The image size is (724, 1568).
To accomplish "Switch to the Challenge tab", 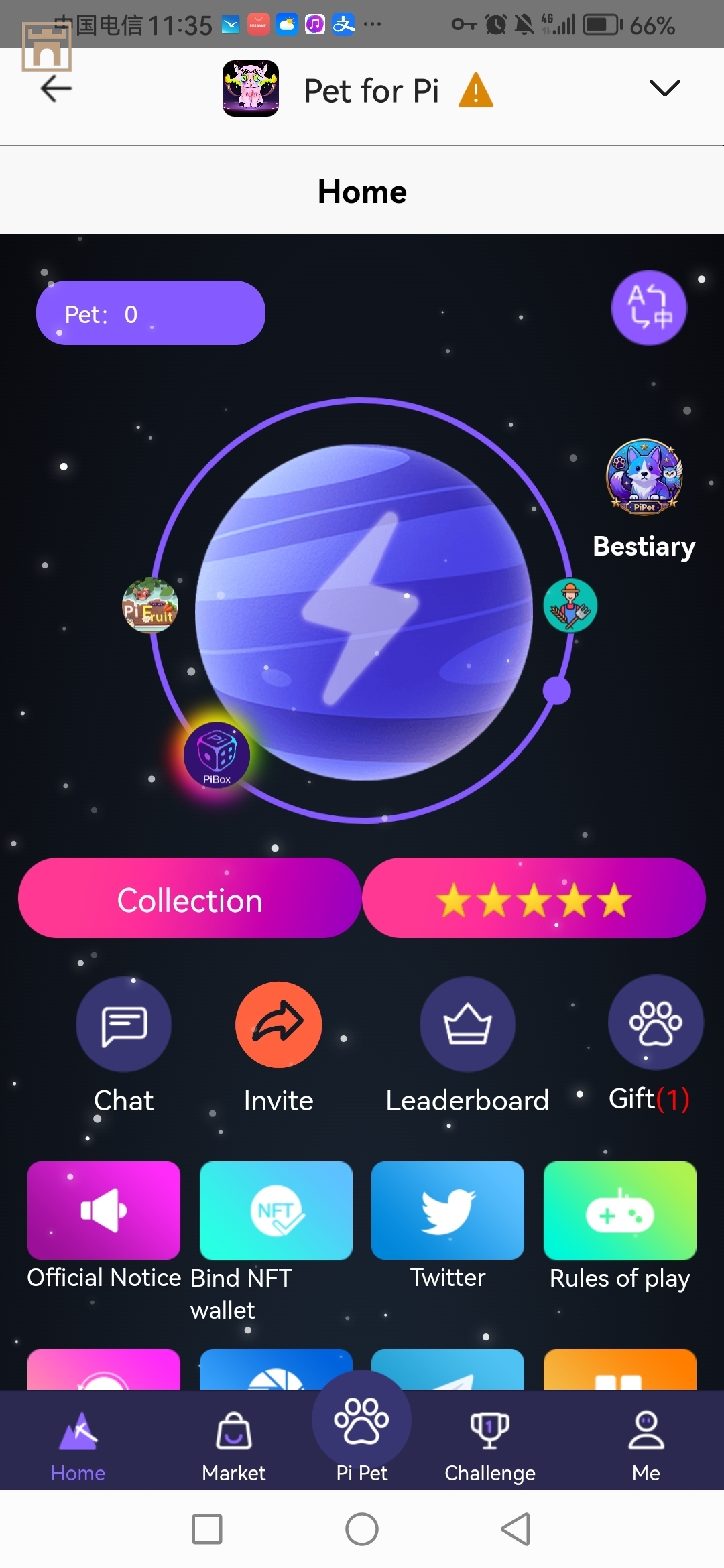I will pyautogui.click(x=489, y=1444).
